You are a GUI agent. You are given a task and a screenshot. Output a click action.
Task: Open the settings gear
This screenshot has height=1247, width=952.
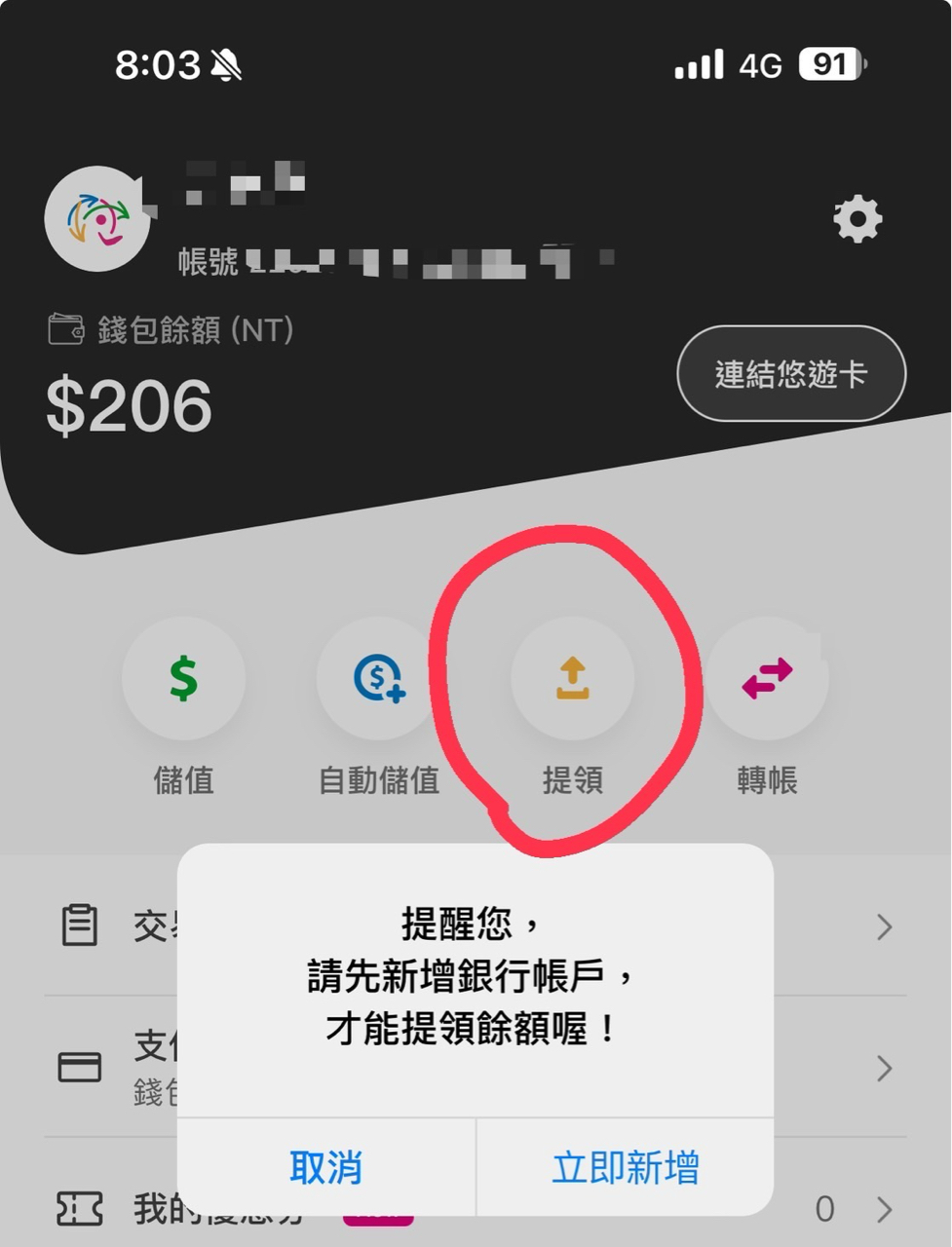(857, 219)
